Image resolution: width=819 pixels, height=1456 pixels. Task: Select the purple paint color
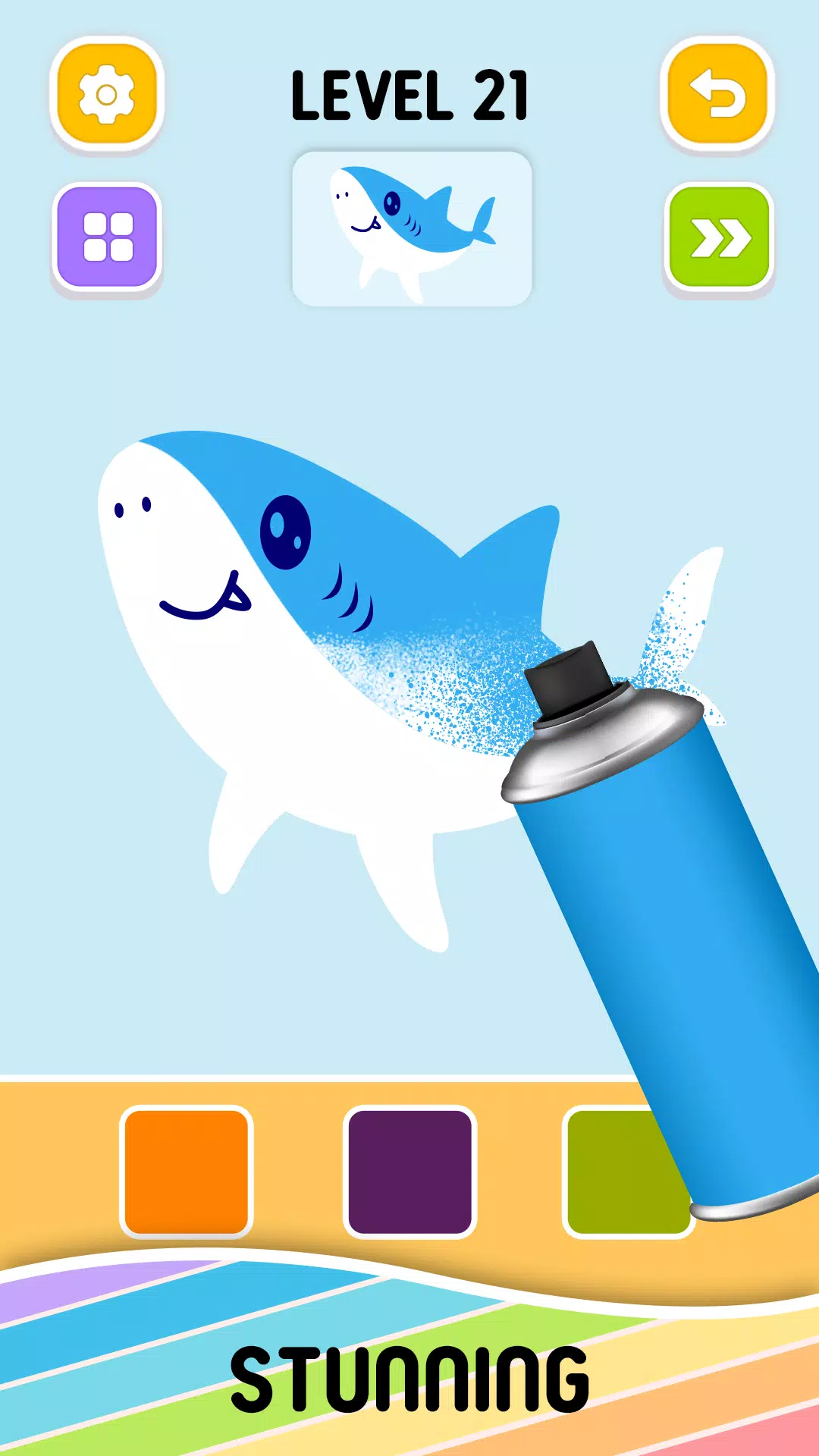409,1172
